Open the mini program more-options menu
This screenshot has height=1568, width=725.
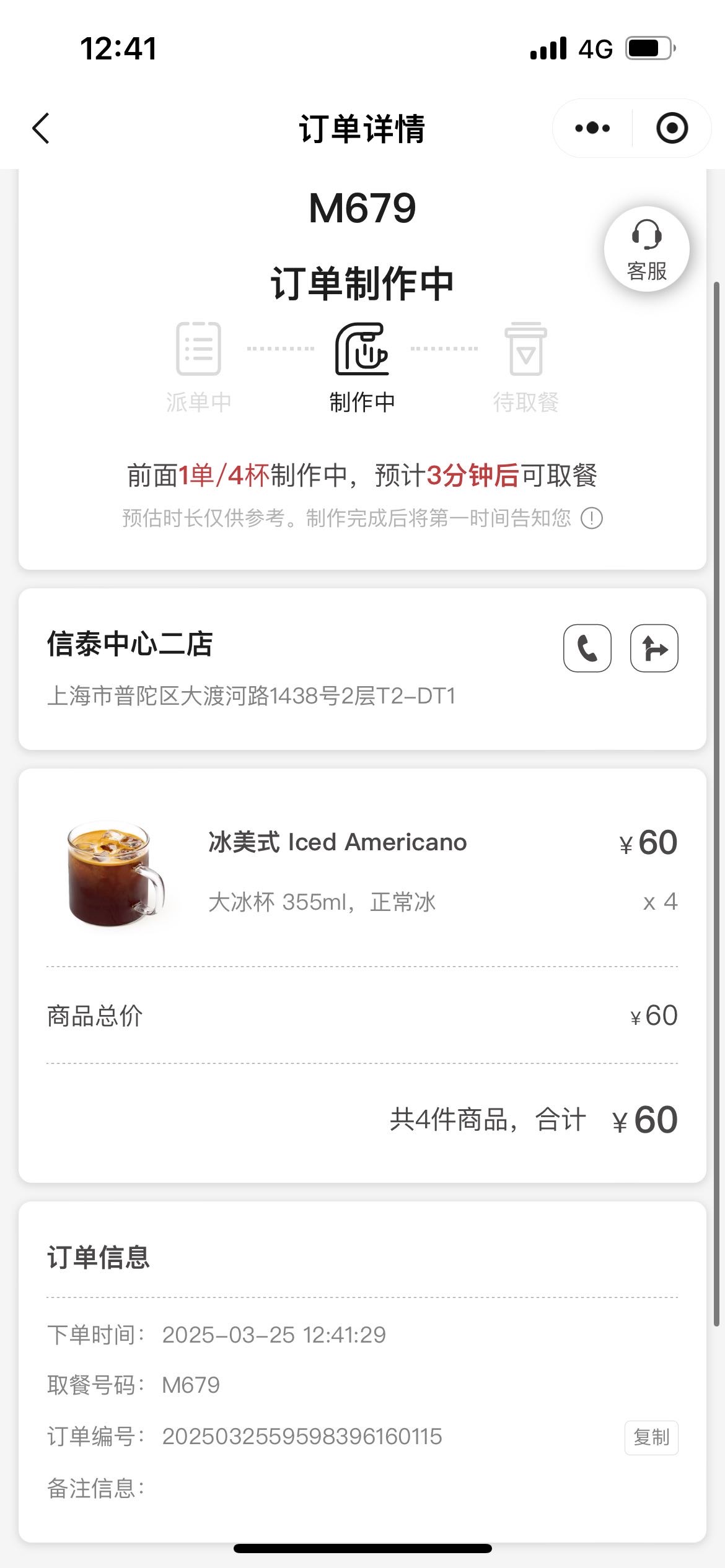coord(592,128)
